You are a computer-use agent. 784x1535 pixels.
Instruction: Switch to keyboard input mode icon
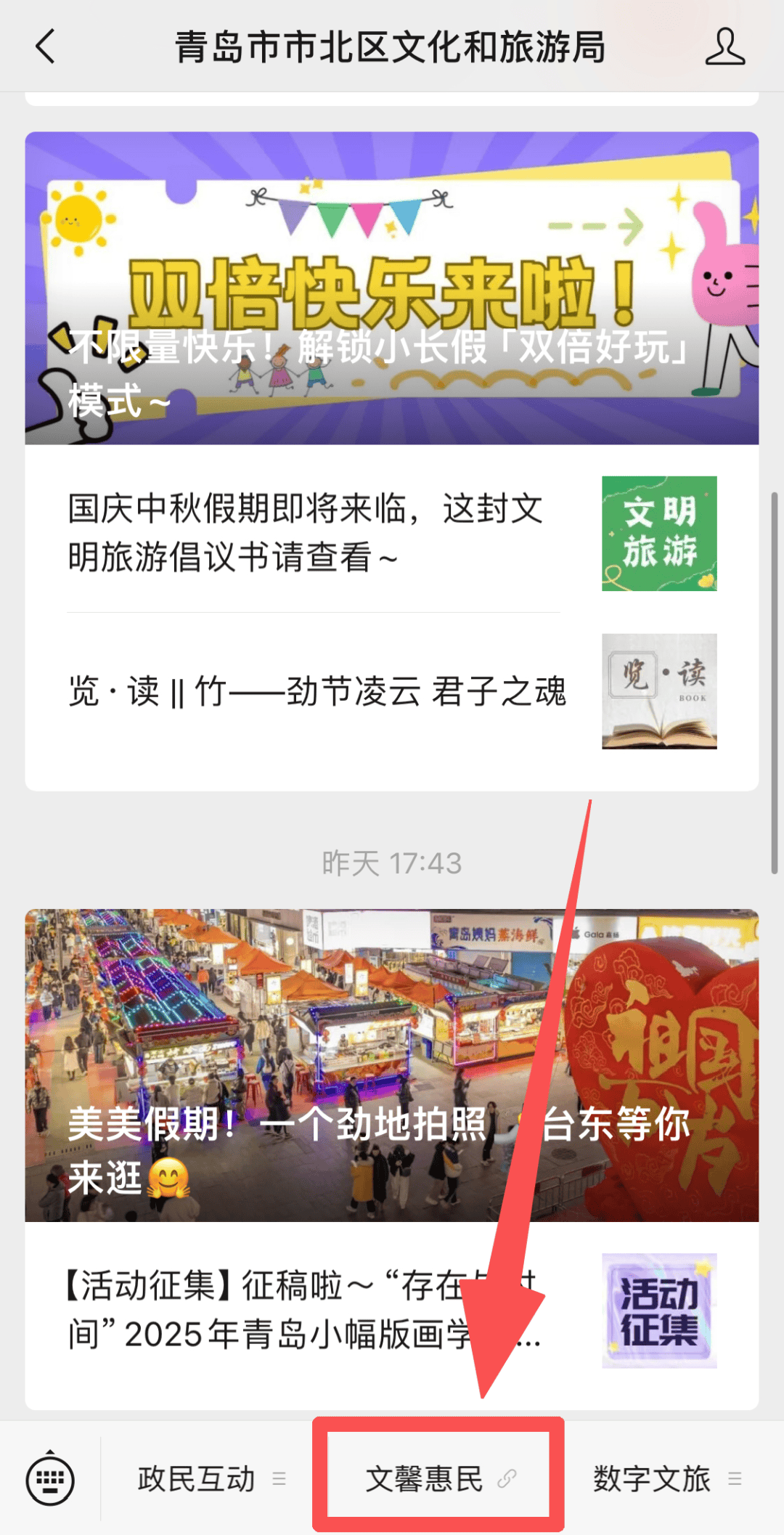pyautogui.click(x=49, y=1481)
